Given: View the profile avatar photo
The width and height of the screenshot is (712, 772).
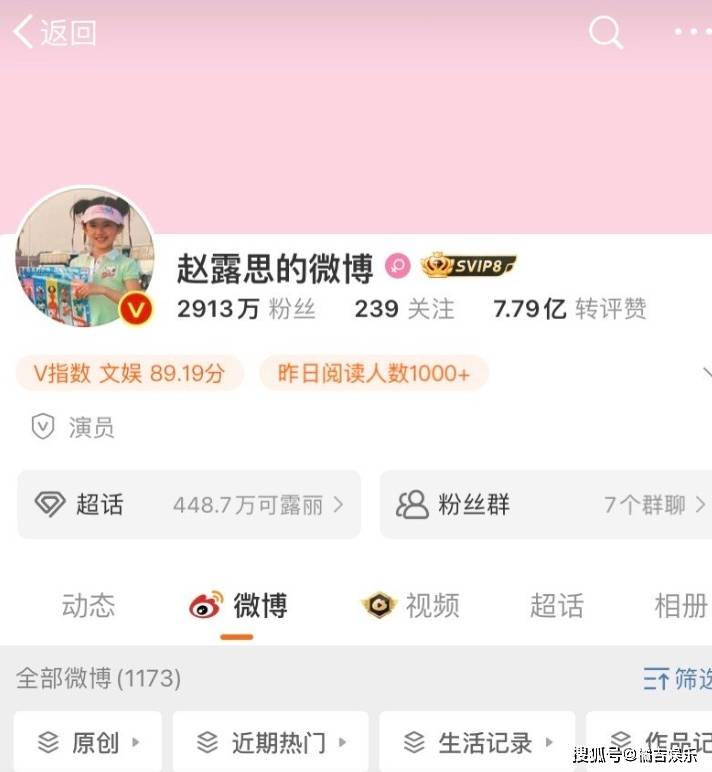Looking at the screenshot, I should point(85,256).
